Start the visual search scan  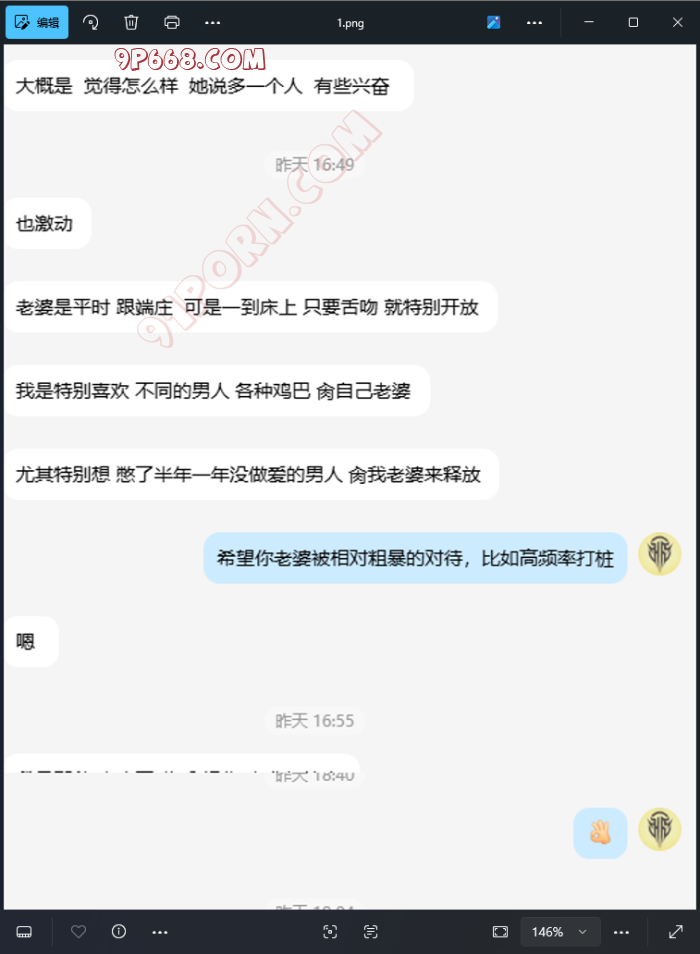click(330, 931)
